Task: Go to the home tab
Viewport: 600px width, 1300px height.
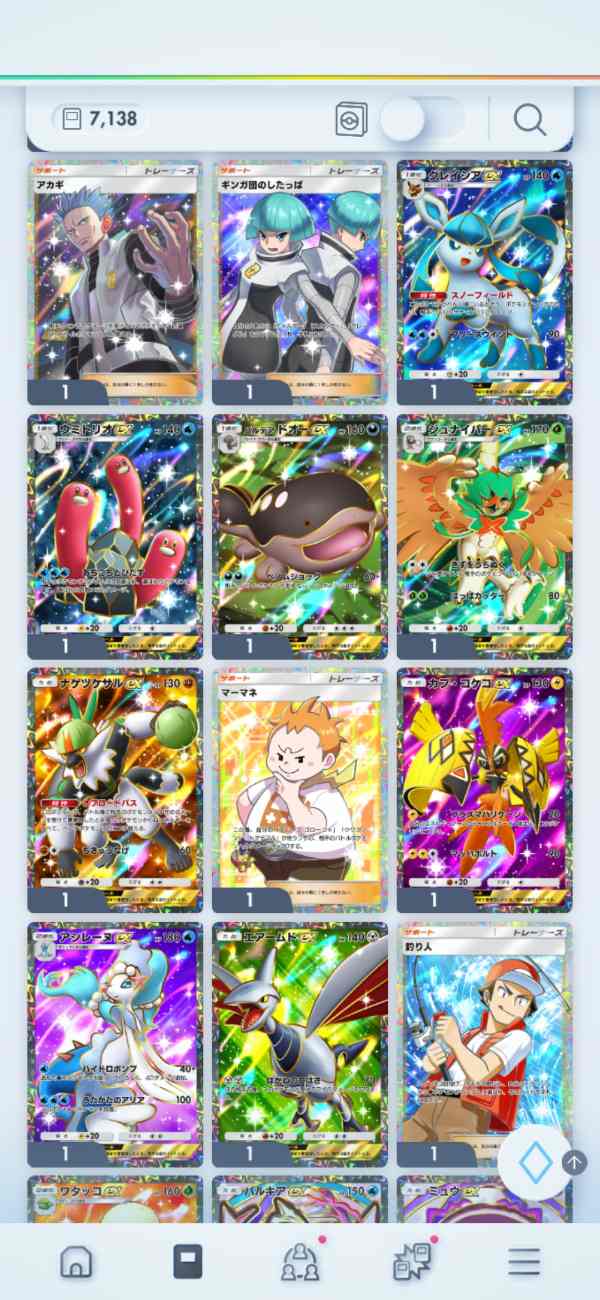Action: (x=76, y=1262)
